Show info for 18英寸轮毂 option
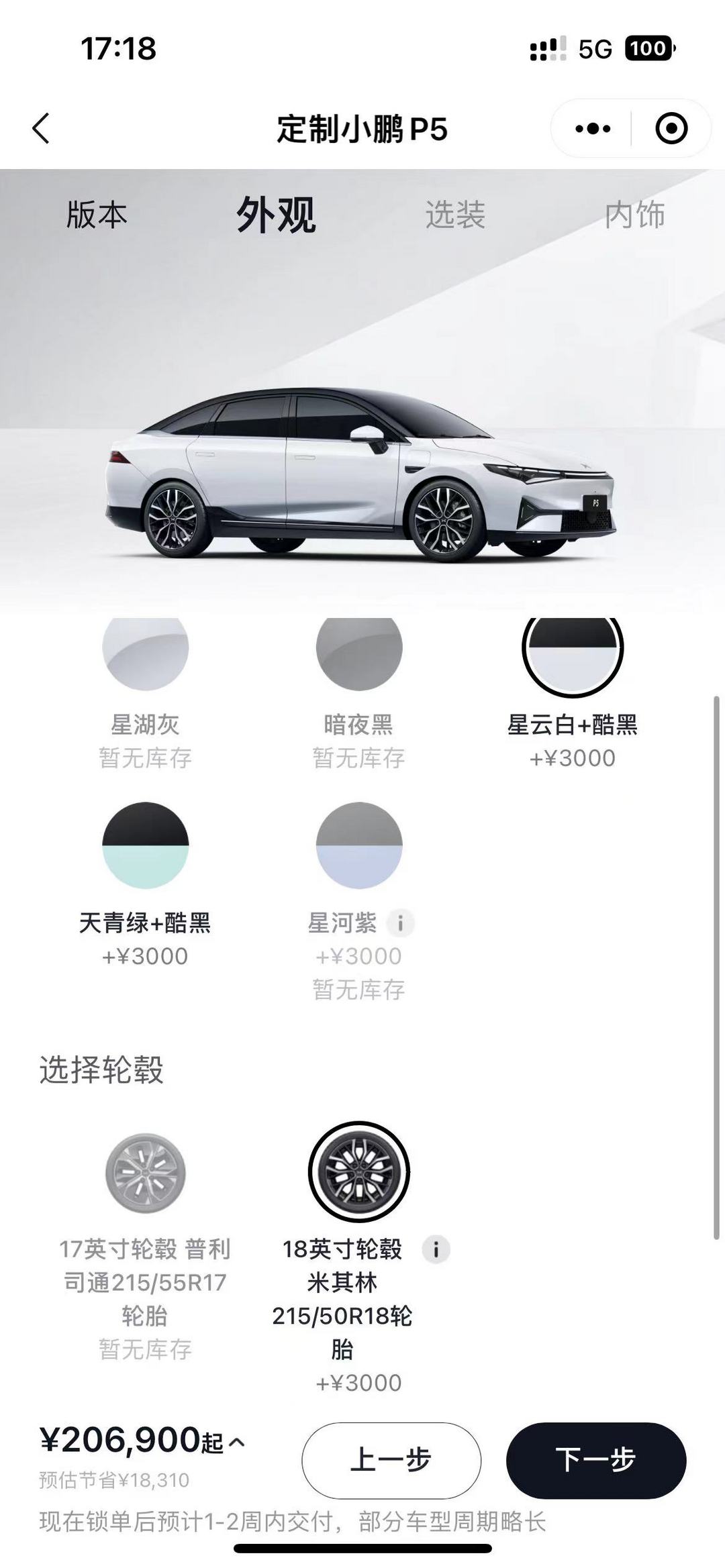Screen dimensions: 725x1568 pos(436,1249)
